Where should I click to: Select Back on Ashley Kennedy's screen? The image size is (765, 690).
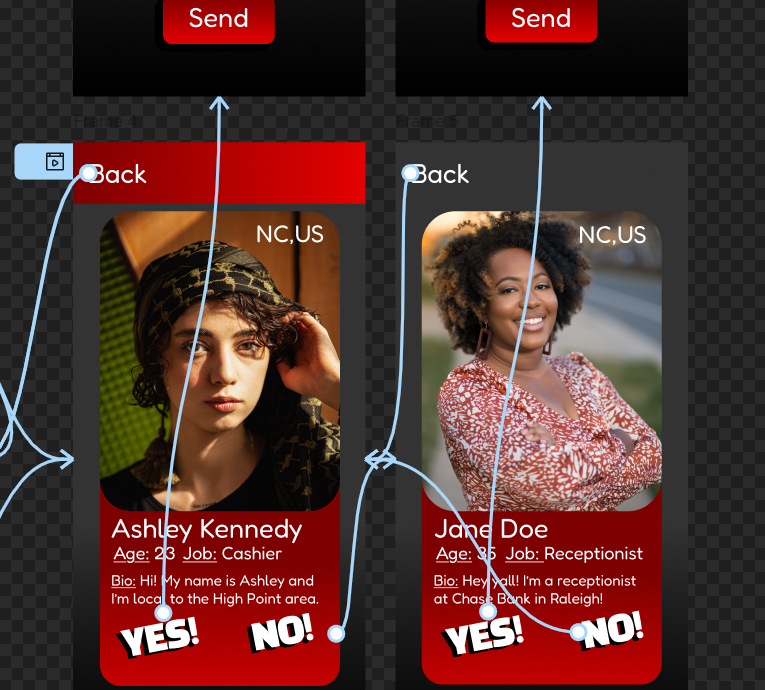pos(120,175)
